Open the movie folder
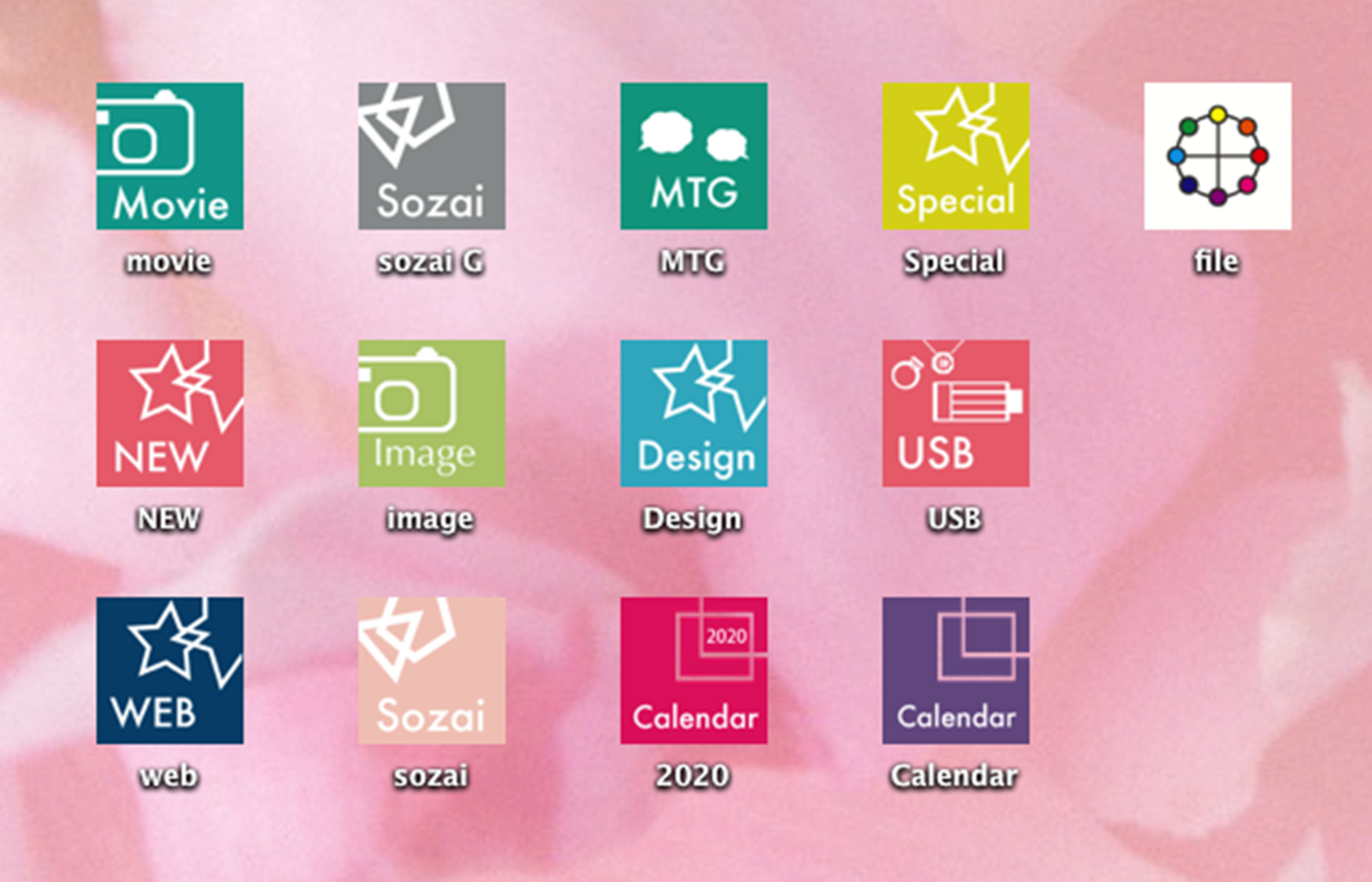The image size is (1372, 882). tap(169, 156)
